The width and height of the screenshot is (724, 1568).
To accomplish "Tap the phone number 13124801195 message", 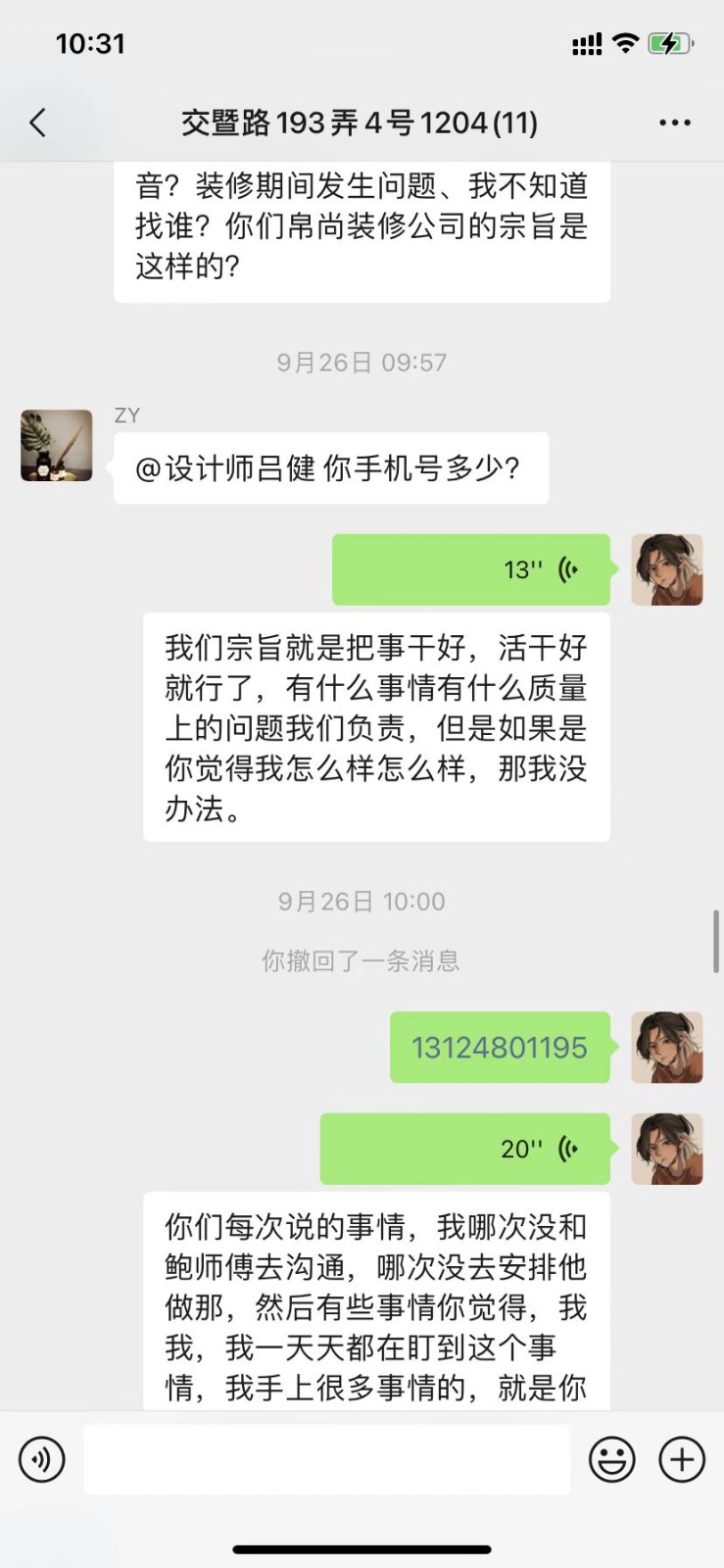I will [500, 1048].
